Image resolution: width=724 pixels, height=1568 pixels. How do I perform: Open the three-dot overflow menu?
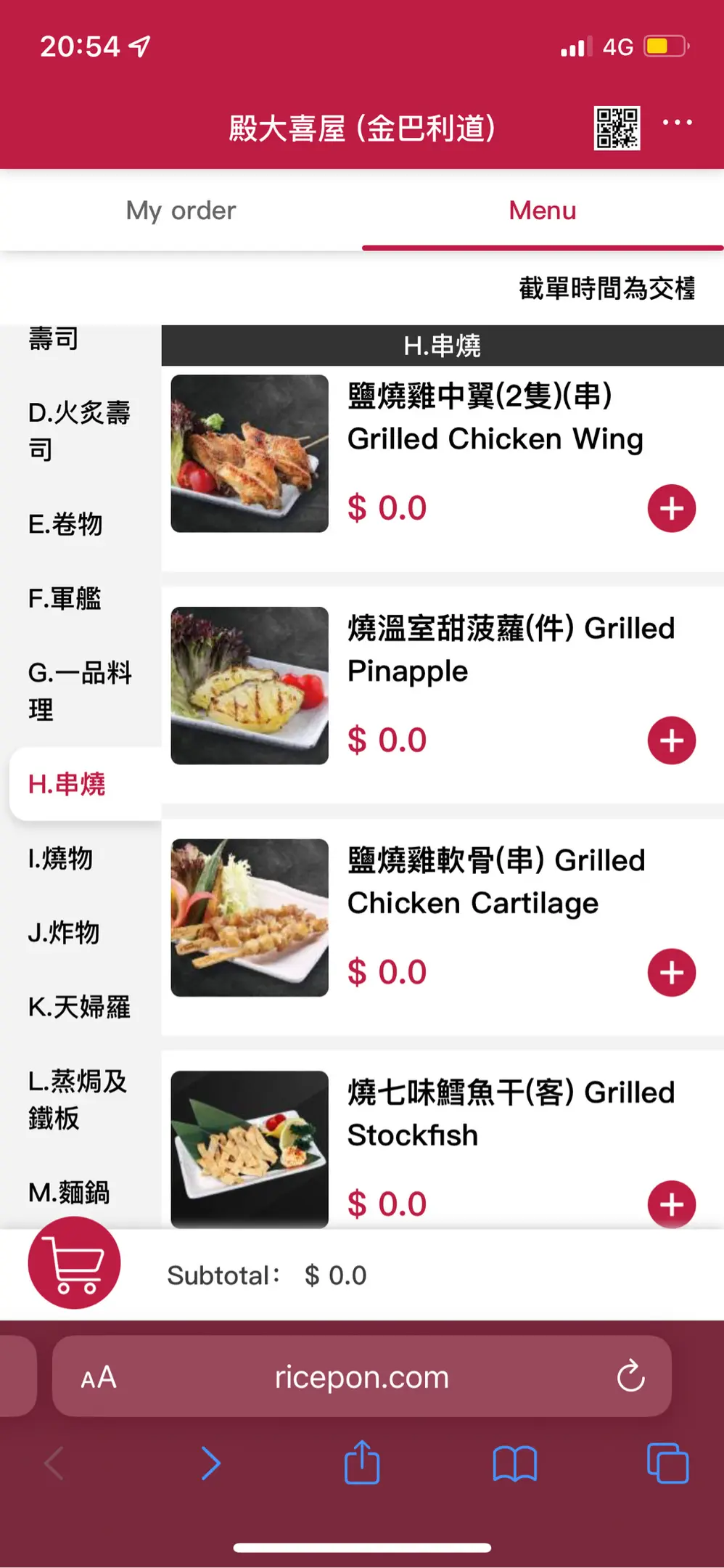[x=677, y=123]
